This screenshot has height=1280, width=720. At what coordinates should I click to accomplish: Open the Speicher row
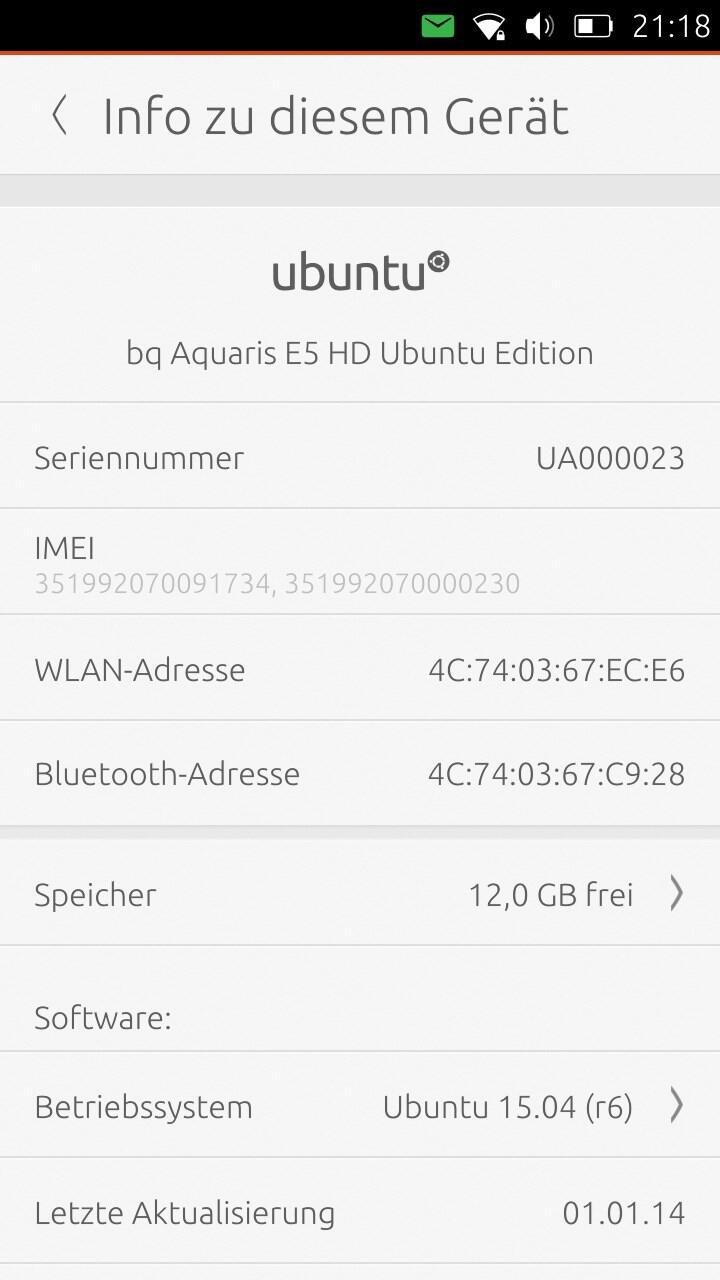360,893
